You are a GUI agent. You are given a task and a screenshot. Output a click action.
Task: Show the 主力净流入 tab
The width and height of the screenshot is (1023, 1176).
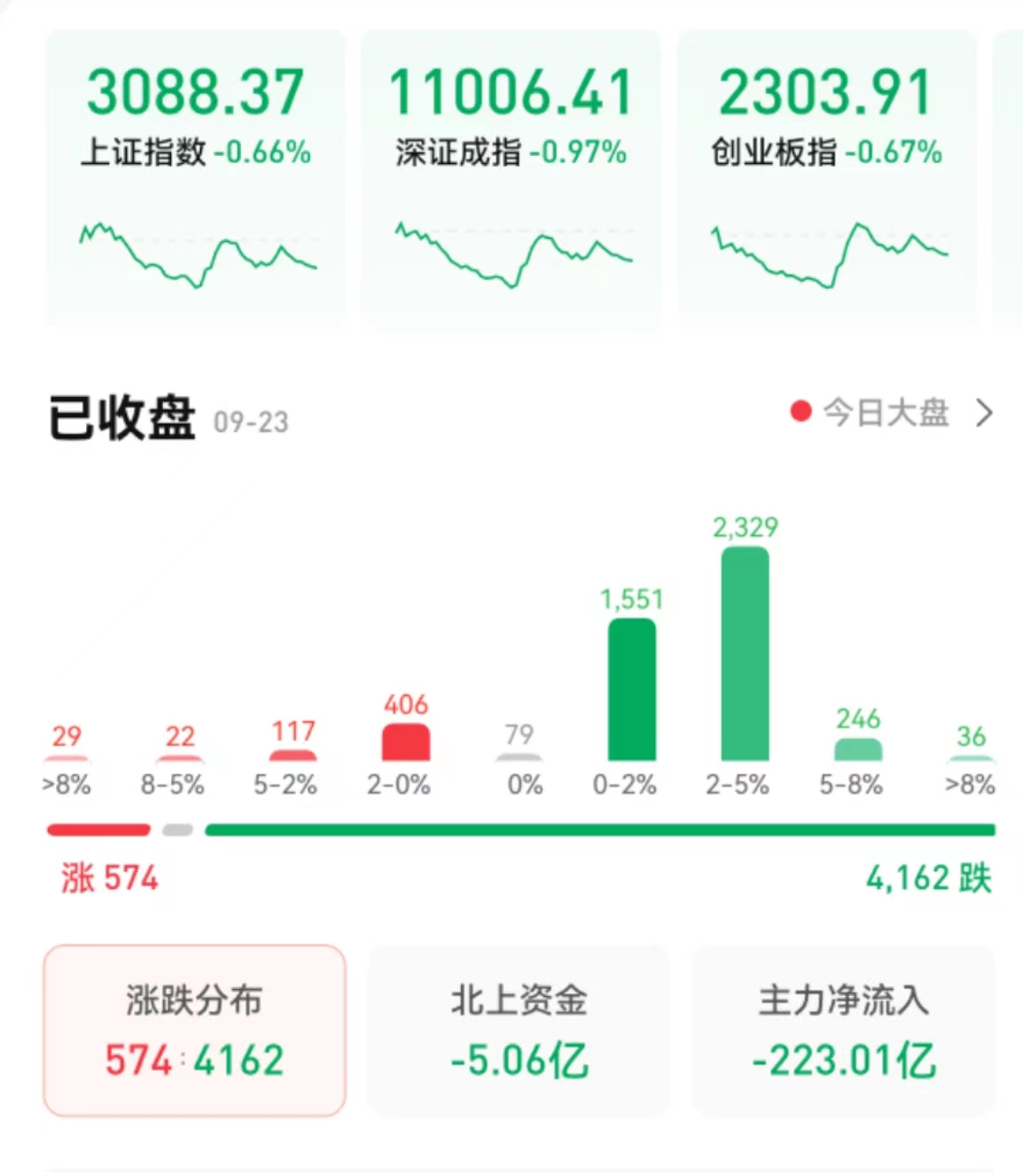843,1030
